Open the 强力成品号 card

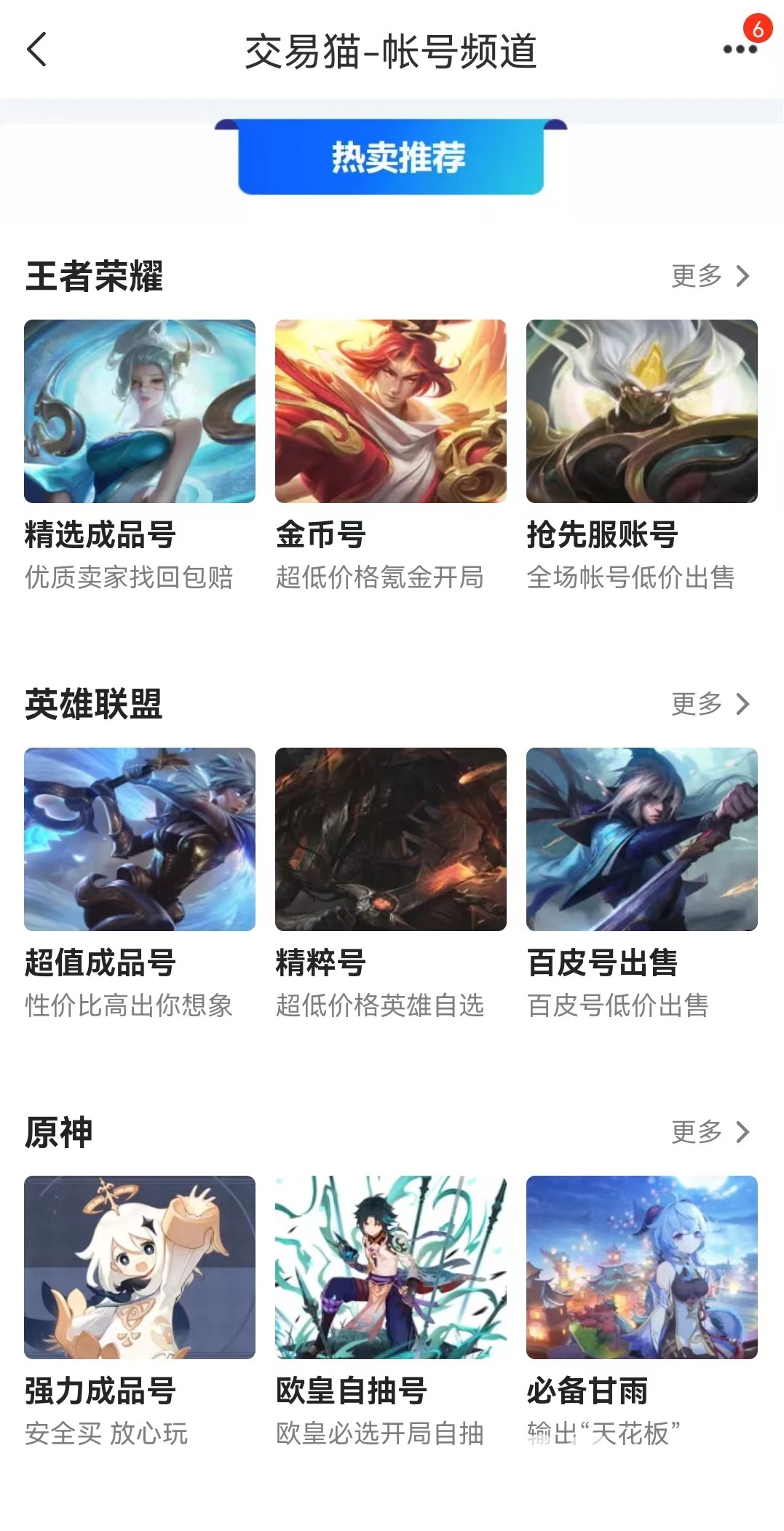pyautogui.click(x=140, y=1267)
